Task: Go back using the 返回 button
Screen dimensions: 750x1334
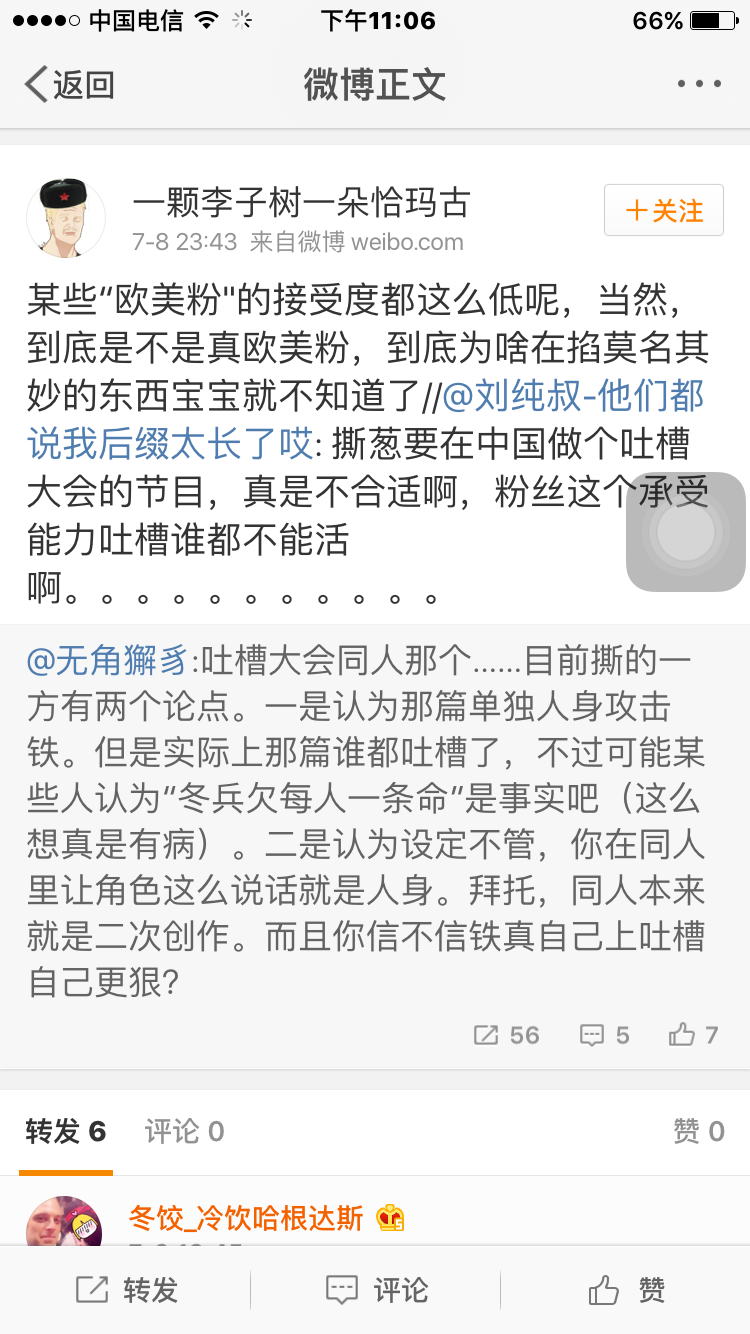Action: (x=70, y=85)
